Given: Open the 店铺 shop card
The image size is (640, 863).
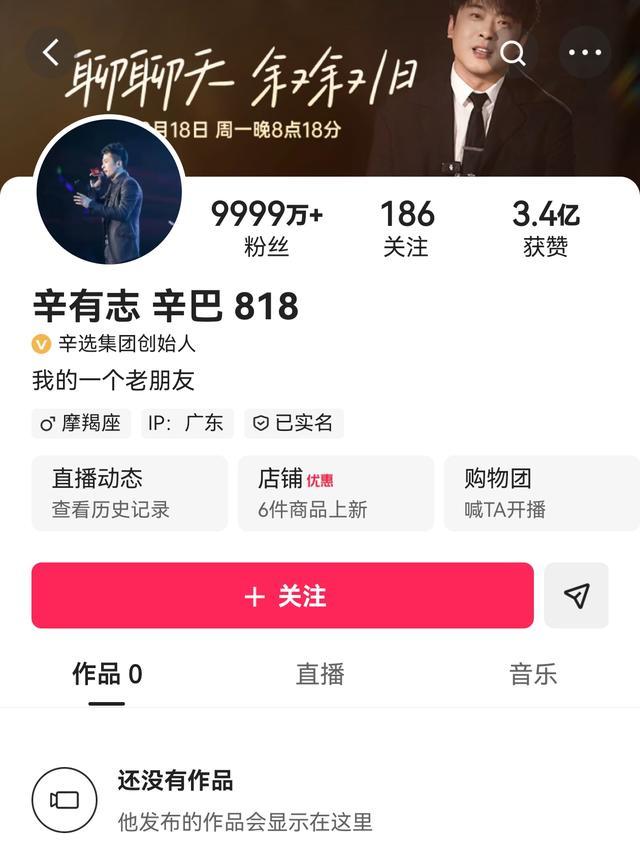Looking at the screenshot, I should coord(335,493).
